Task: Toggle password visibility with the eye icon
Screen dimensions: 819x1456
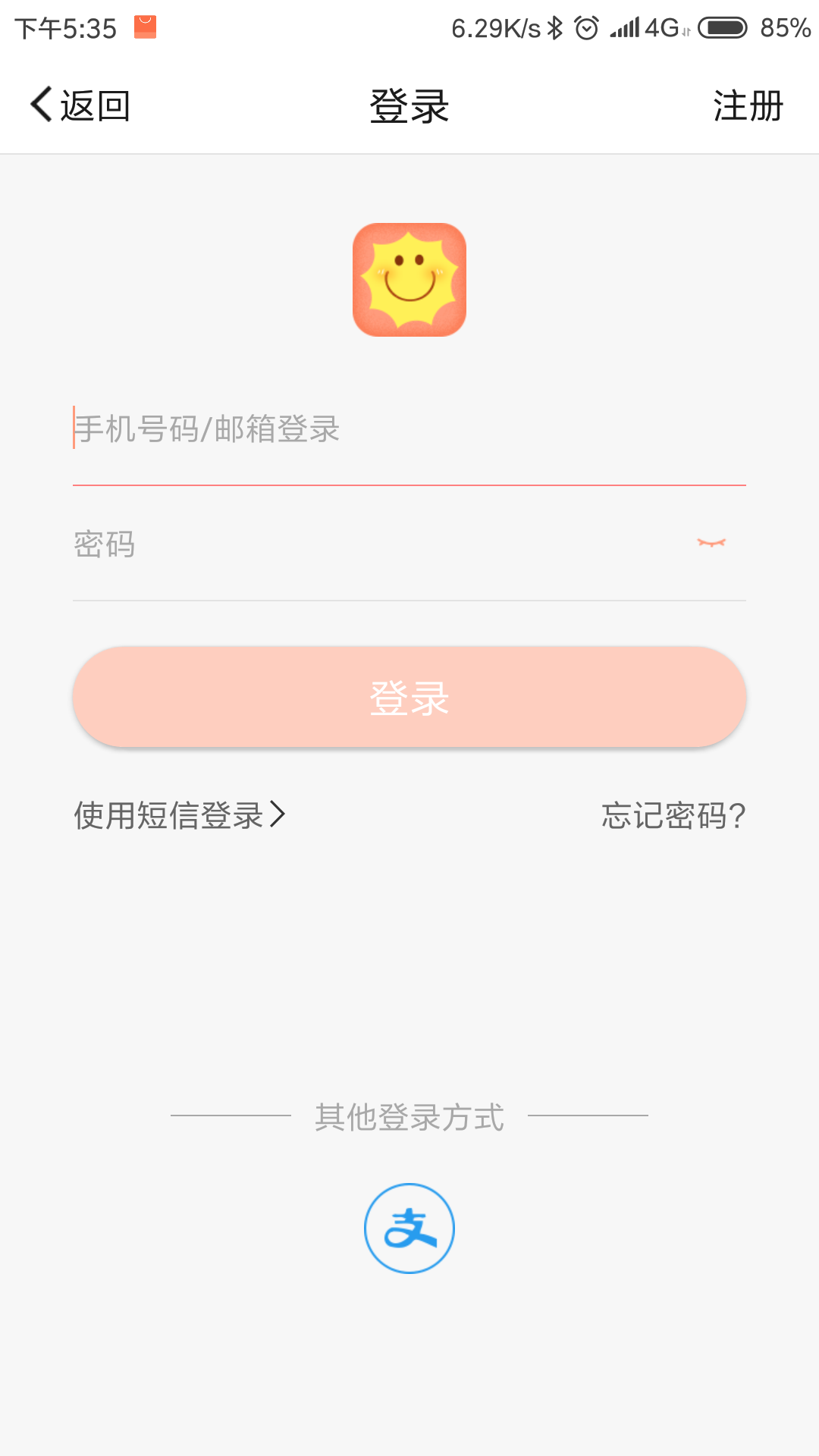Action: (x=711, y=543)
